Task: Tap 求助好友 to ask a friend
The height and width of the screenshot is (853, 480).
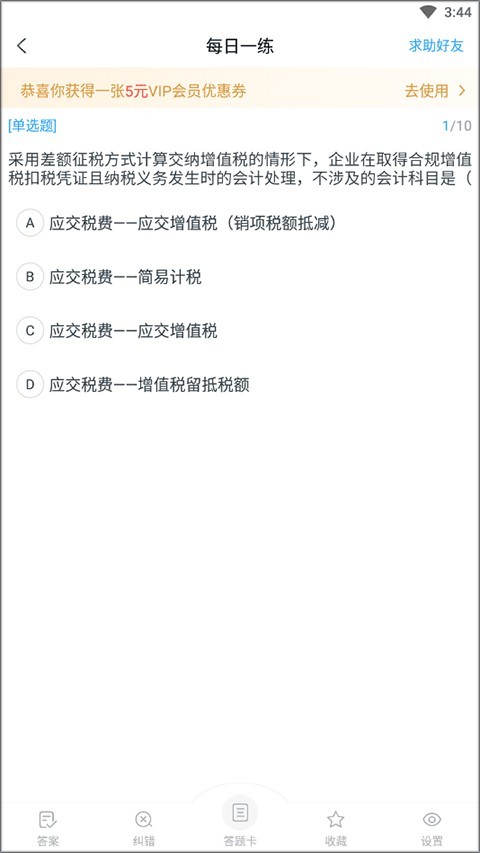Action: click(436, 46)
